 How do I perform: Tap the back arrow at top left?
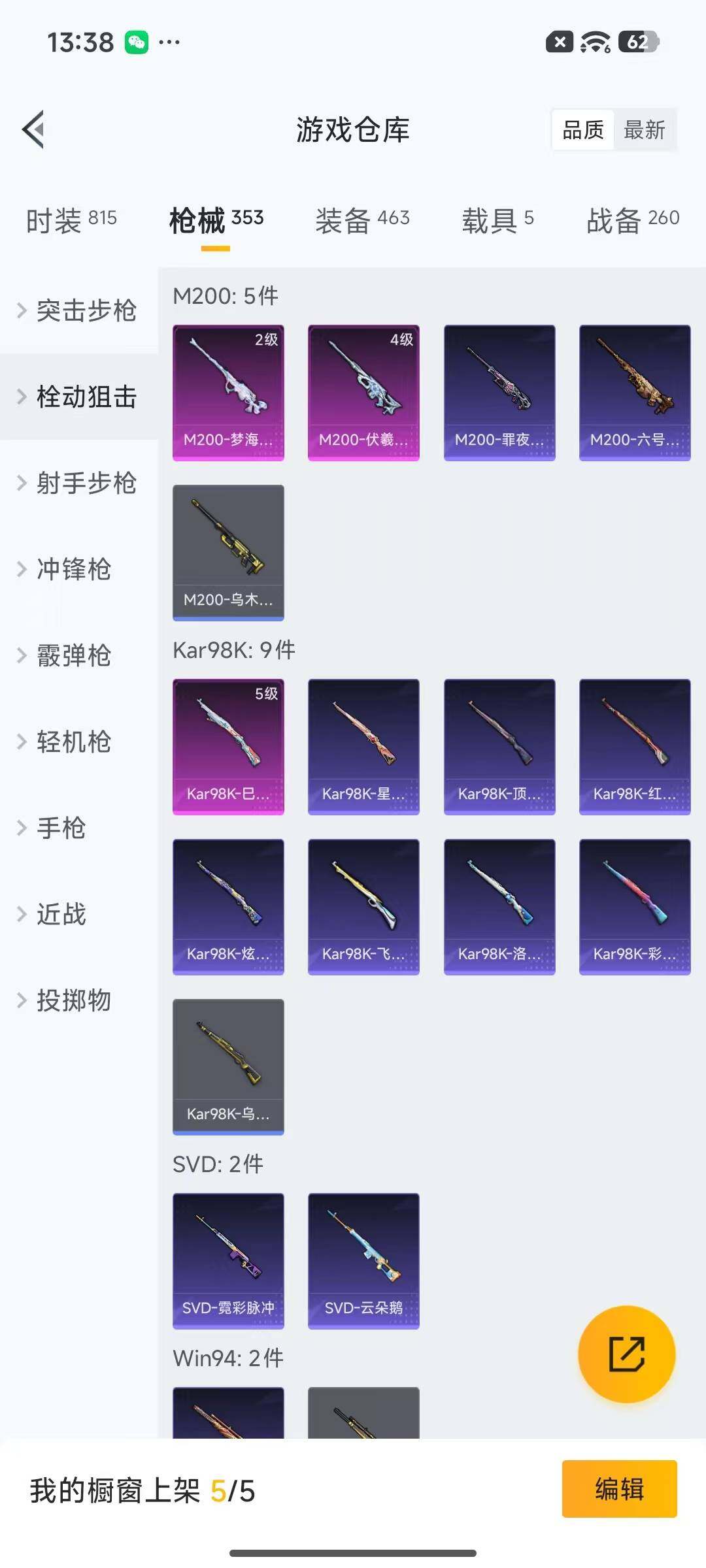click(x=31, y=129)
